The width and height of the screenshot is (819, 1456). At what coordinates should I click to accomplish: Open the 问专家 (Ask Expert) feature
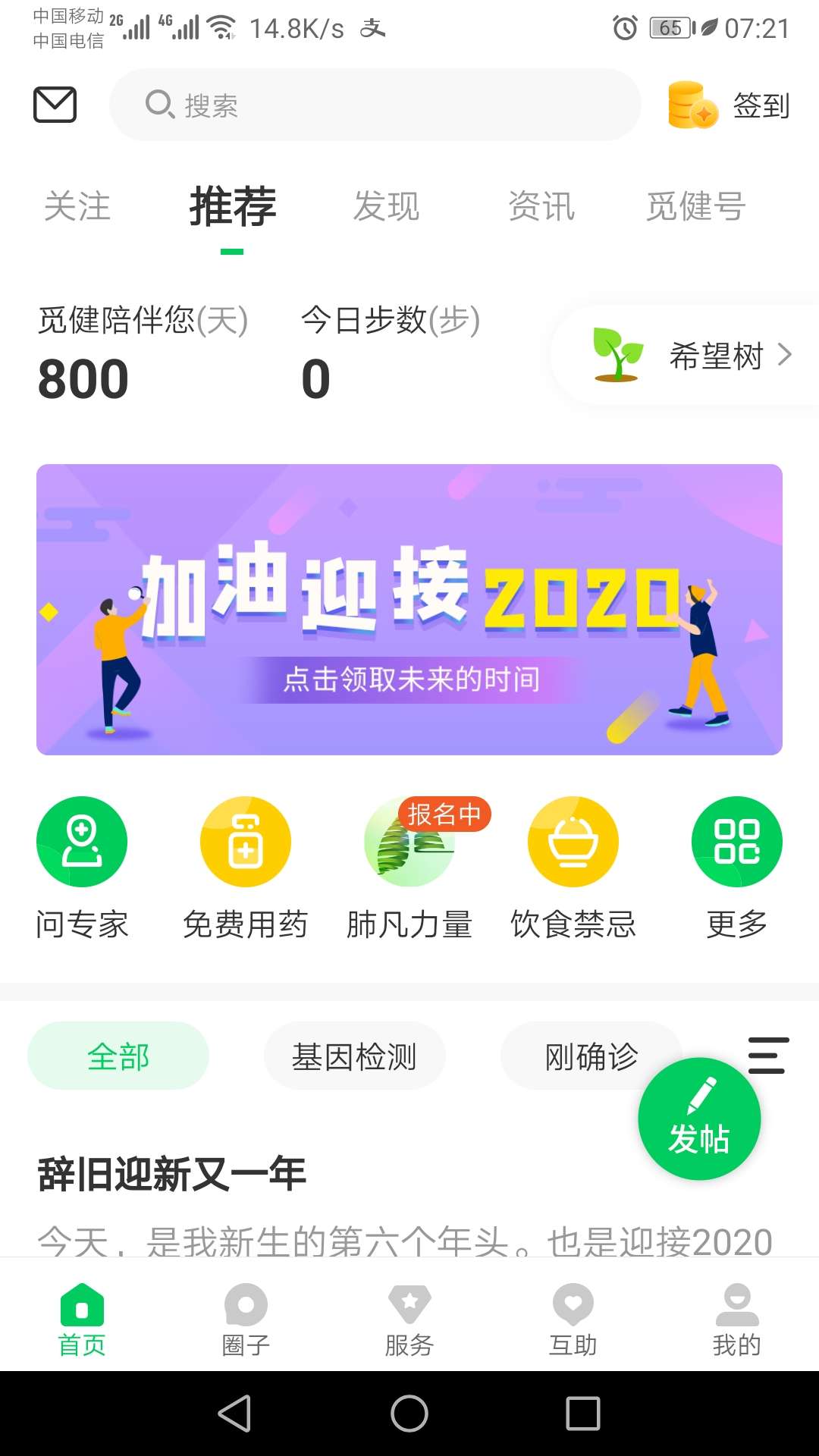point(82,842)
